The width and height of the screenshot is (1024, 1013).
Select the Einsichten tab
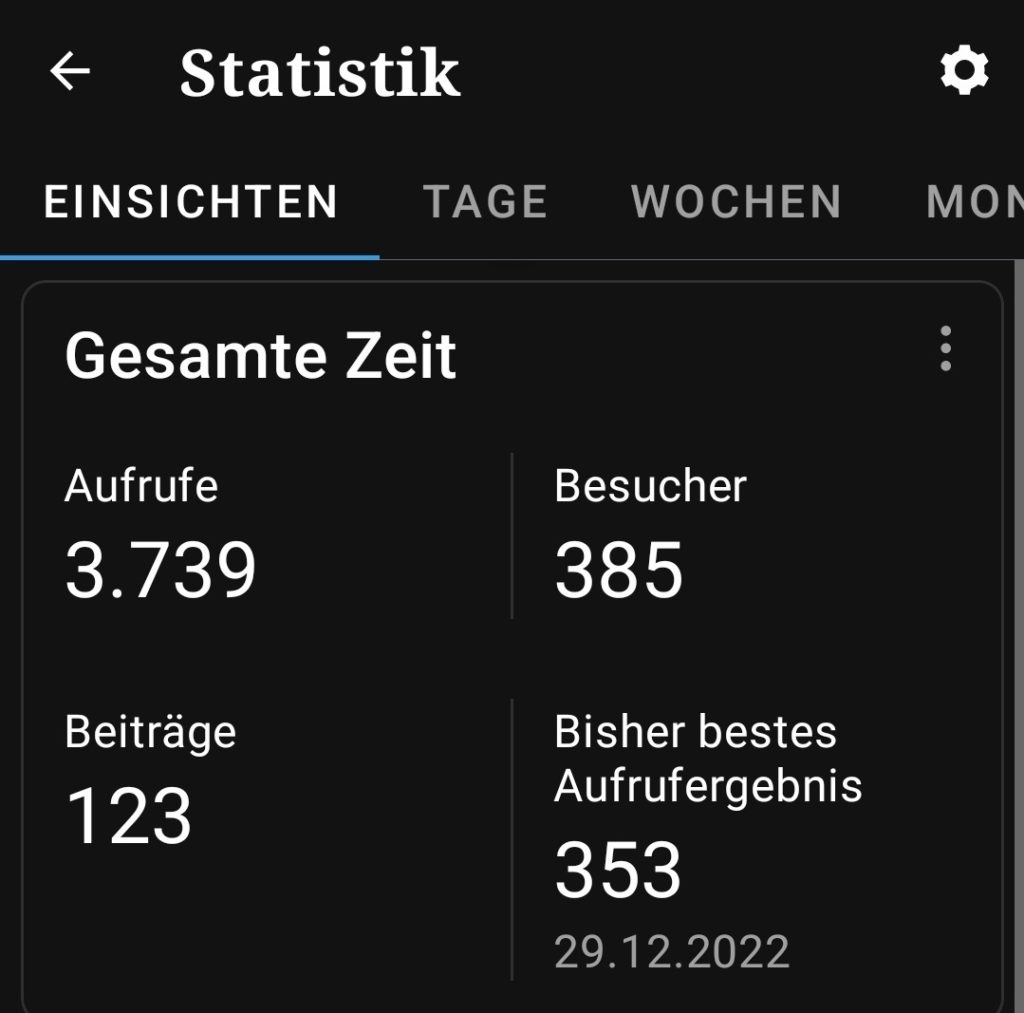click(190, 202)
